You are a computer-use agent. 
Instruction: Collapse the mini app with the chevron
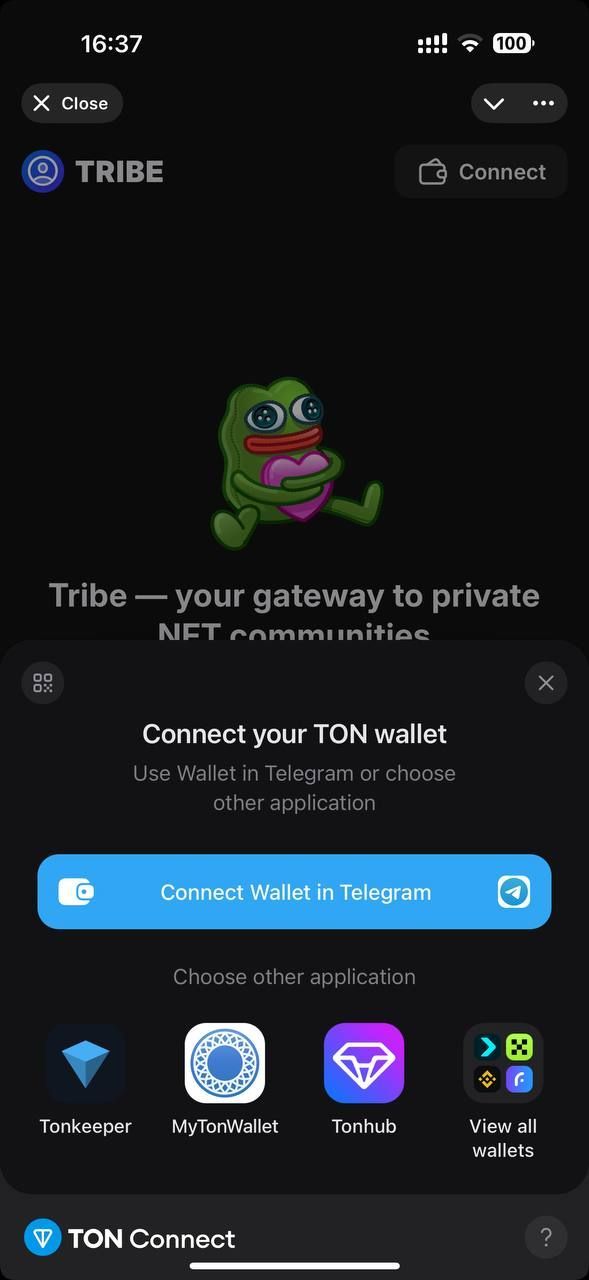tap(494, 103)
